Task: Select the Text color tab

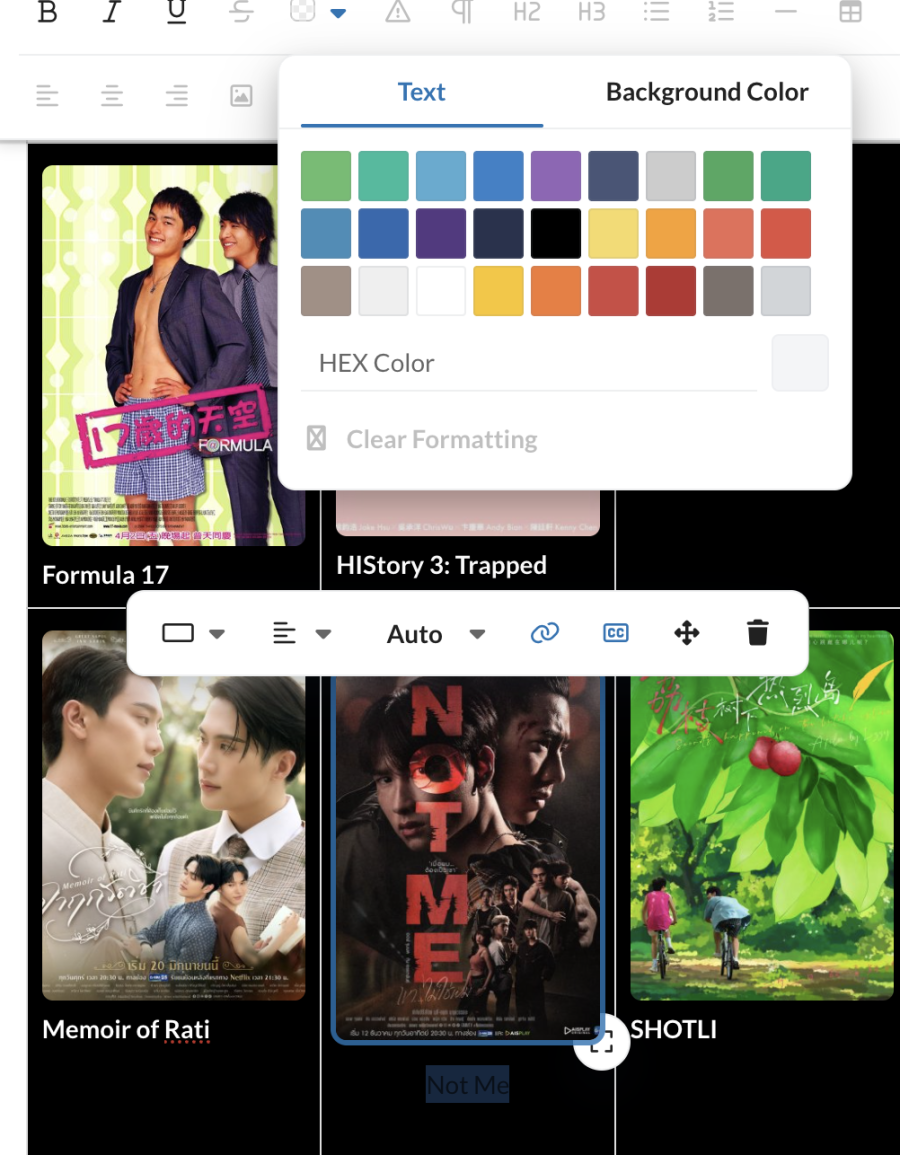Action: click(x=421, y=92)
